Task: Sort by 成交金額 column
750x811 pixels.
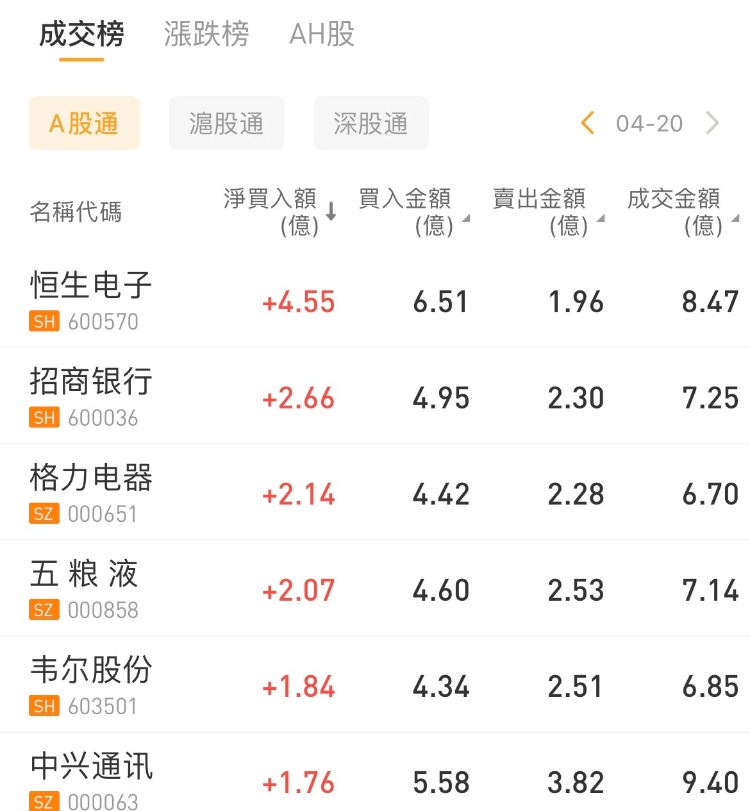Action: tap(681, 211)
